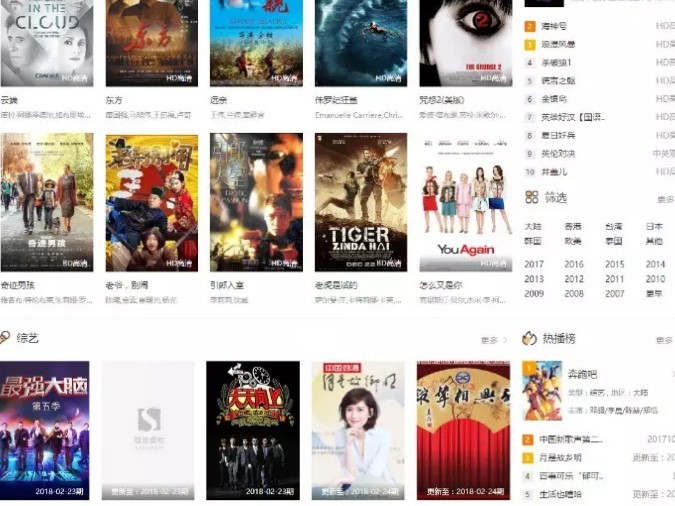
Task: Open the movie 老爷，别闹
Action: click(151, 202)
